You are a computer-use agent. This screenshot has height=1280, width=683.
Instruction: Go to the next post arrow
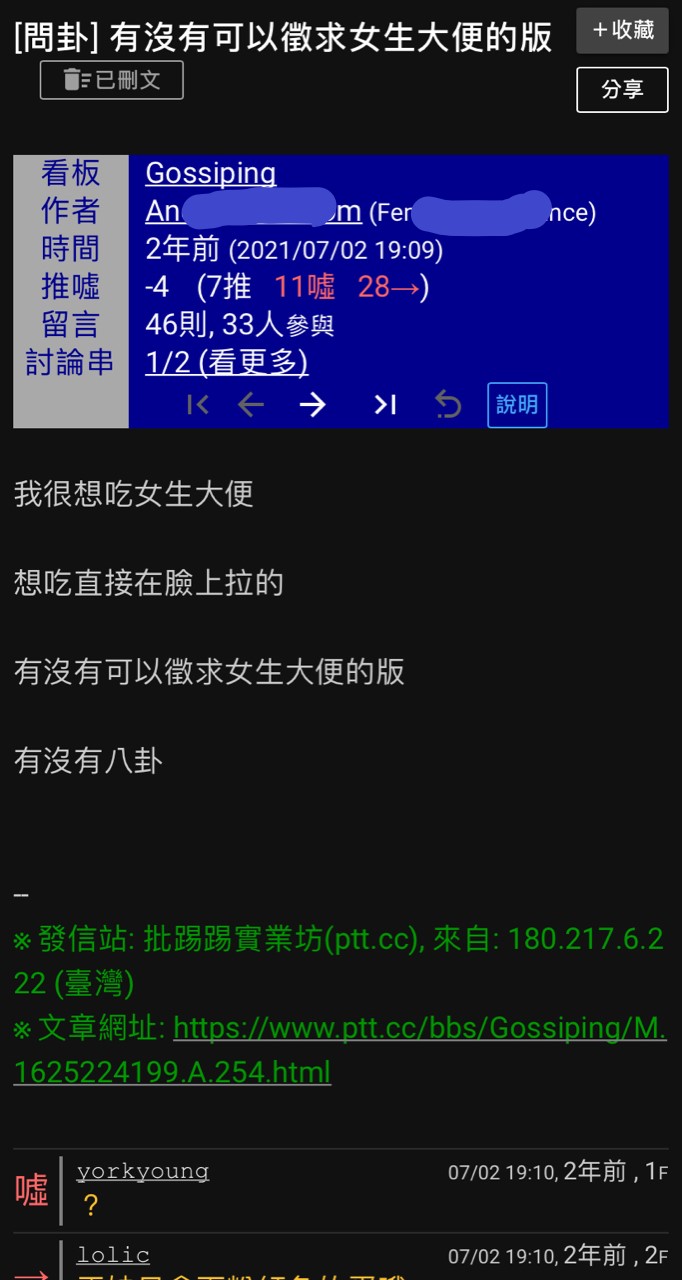coord(313,405)
